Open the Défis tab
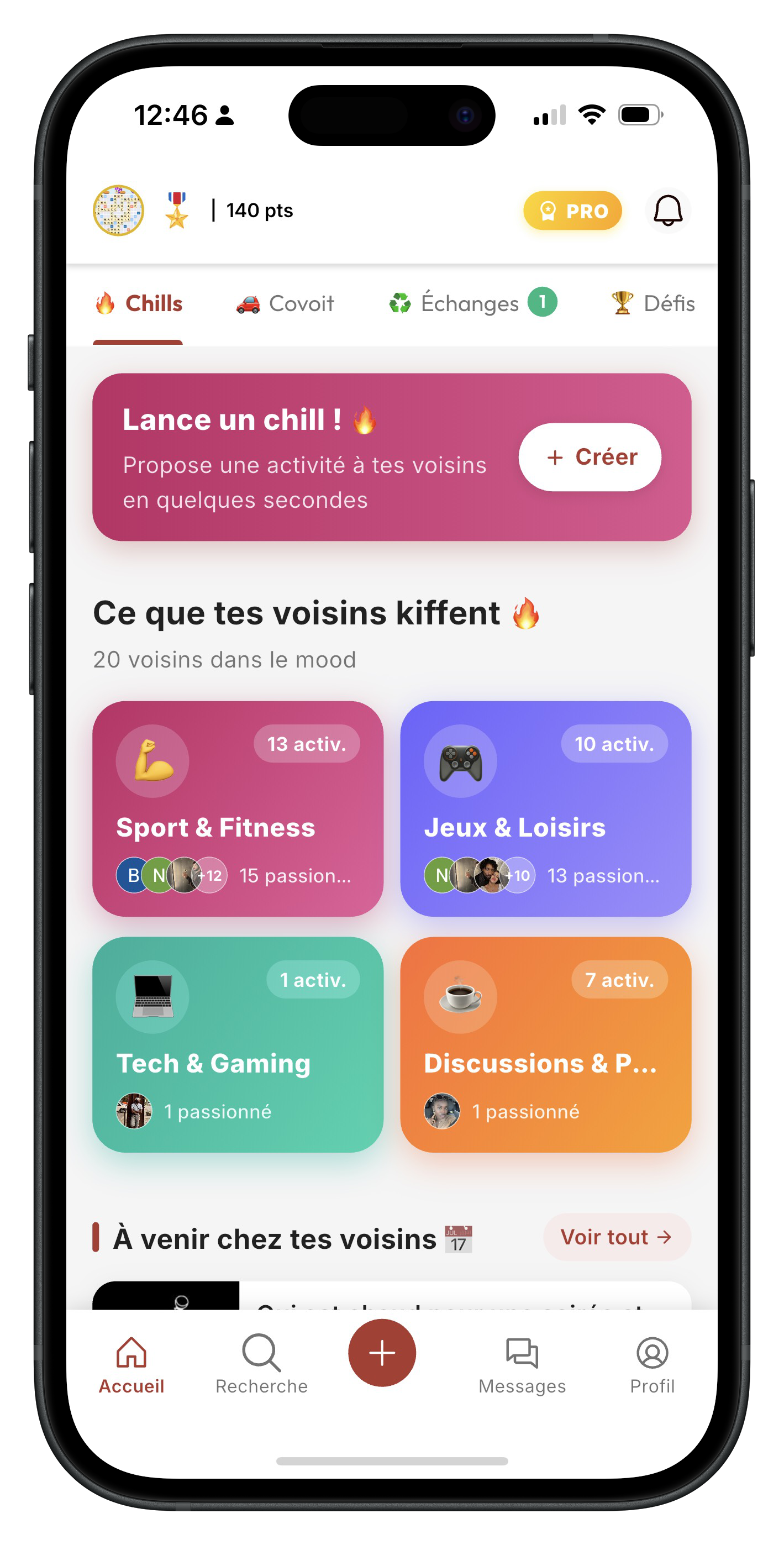Screen dimensions: 784x1545 (653, 303)
